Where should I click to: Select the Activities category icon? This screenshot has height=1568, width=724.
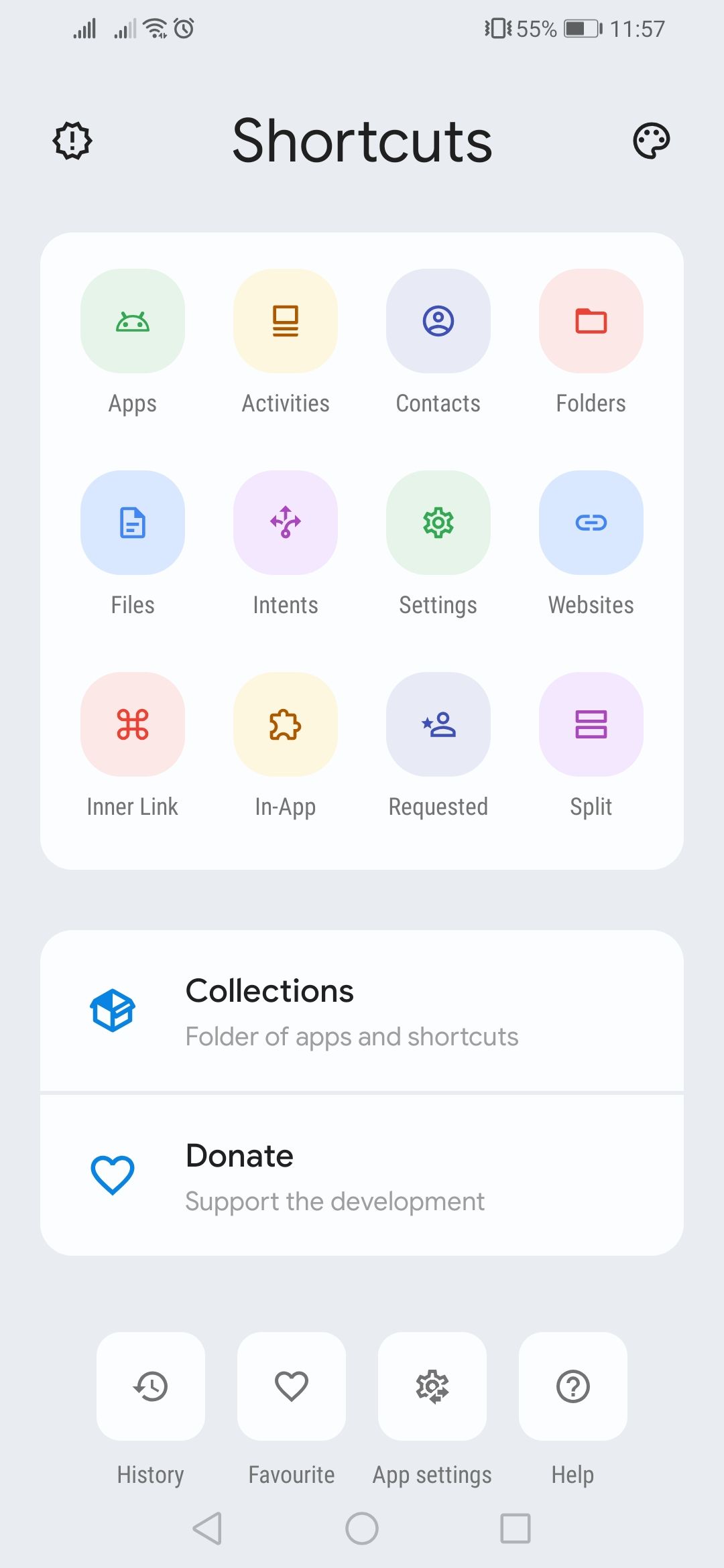[285, 321]
